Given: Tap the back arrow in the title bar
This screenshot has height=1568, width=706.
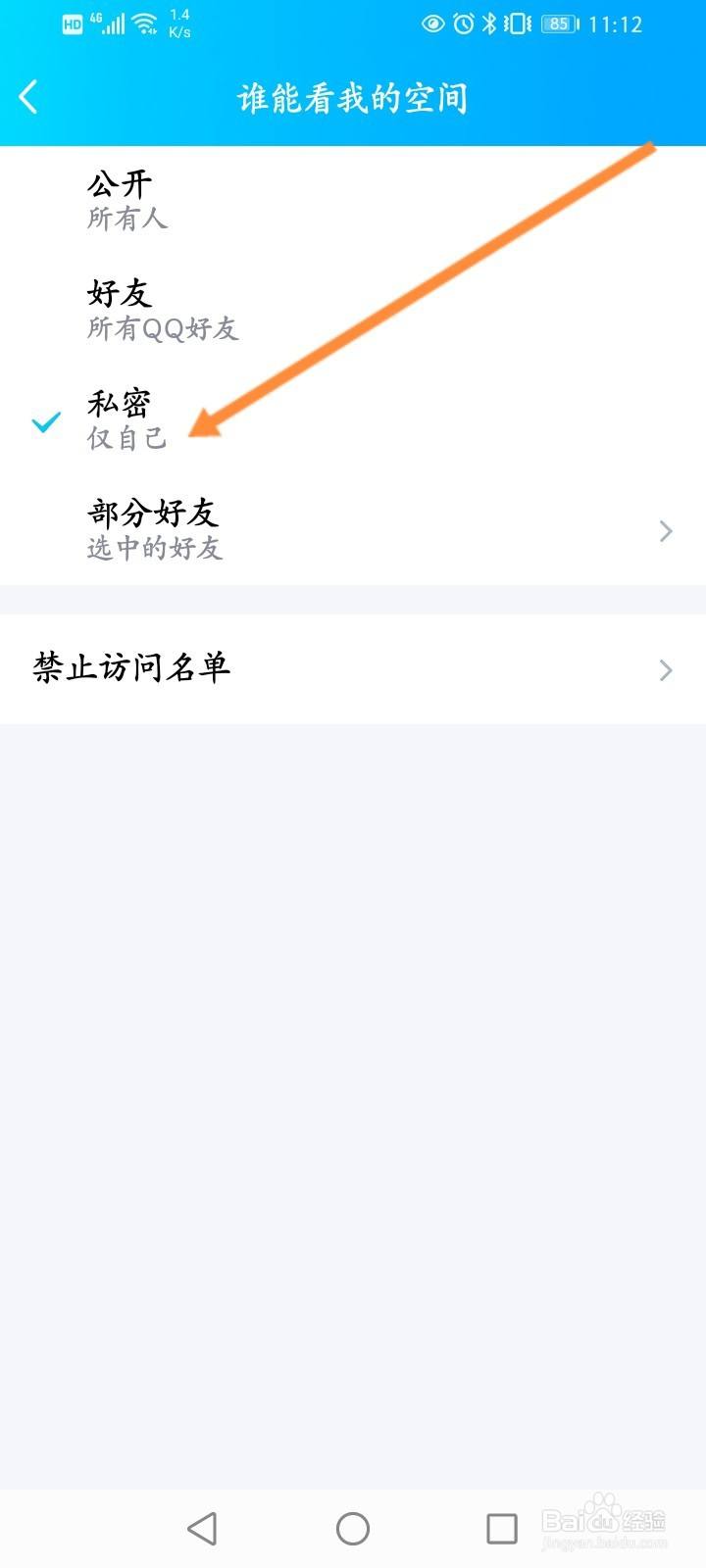Looking at the screenshot, I should point(27,97).
